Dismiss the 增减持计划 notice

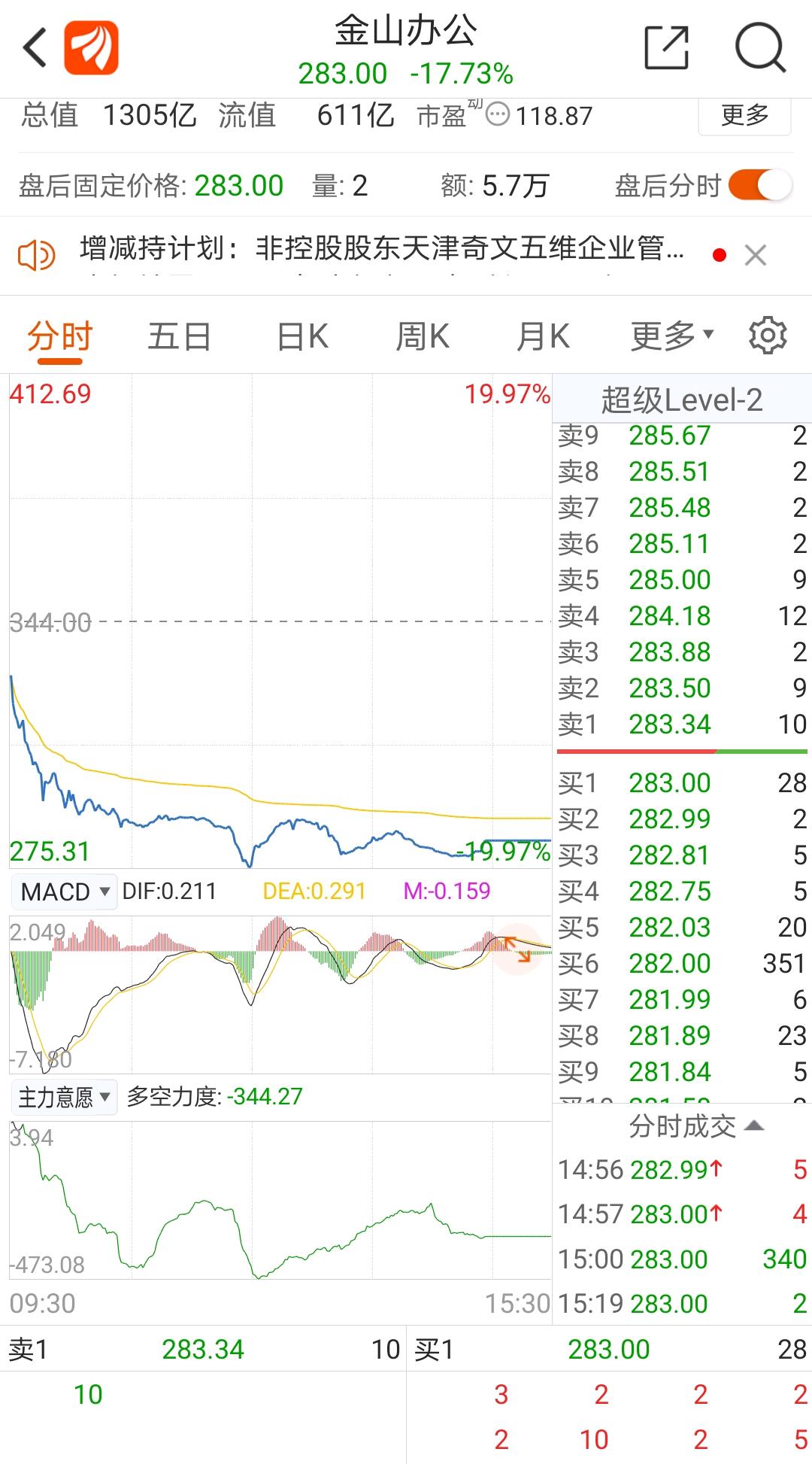point(755,255)
